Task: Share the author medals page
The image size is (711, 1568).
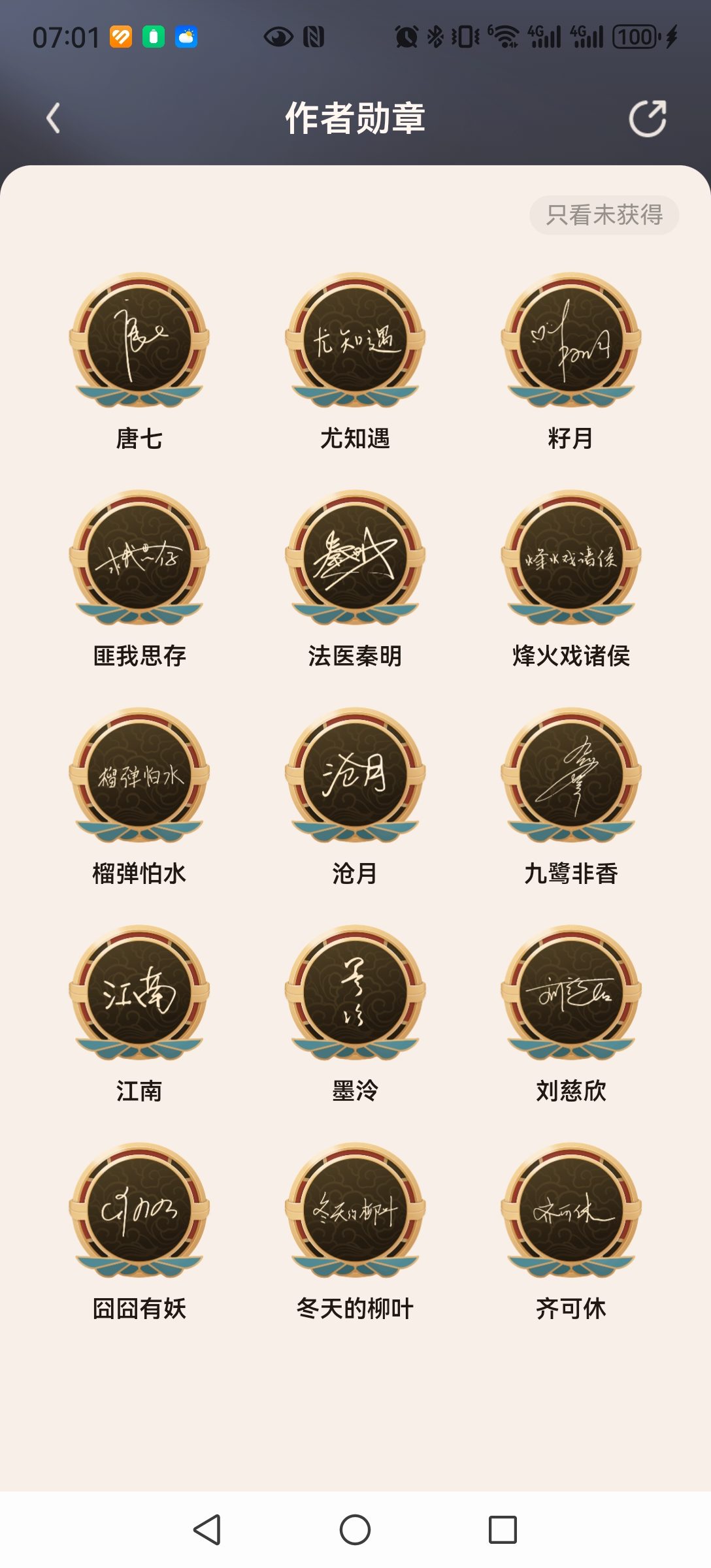Action: click(x=648, y=118)
